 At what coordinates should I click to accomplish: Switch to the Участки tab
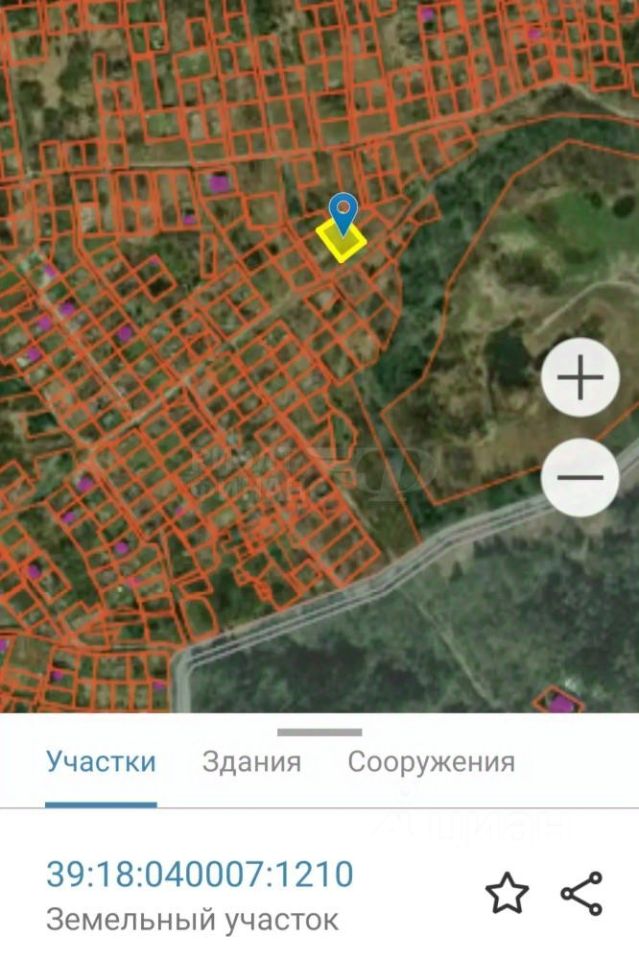(101, 762)
